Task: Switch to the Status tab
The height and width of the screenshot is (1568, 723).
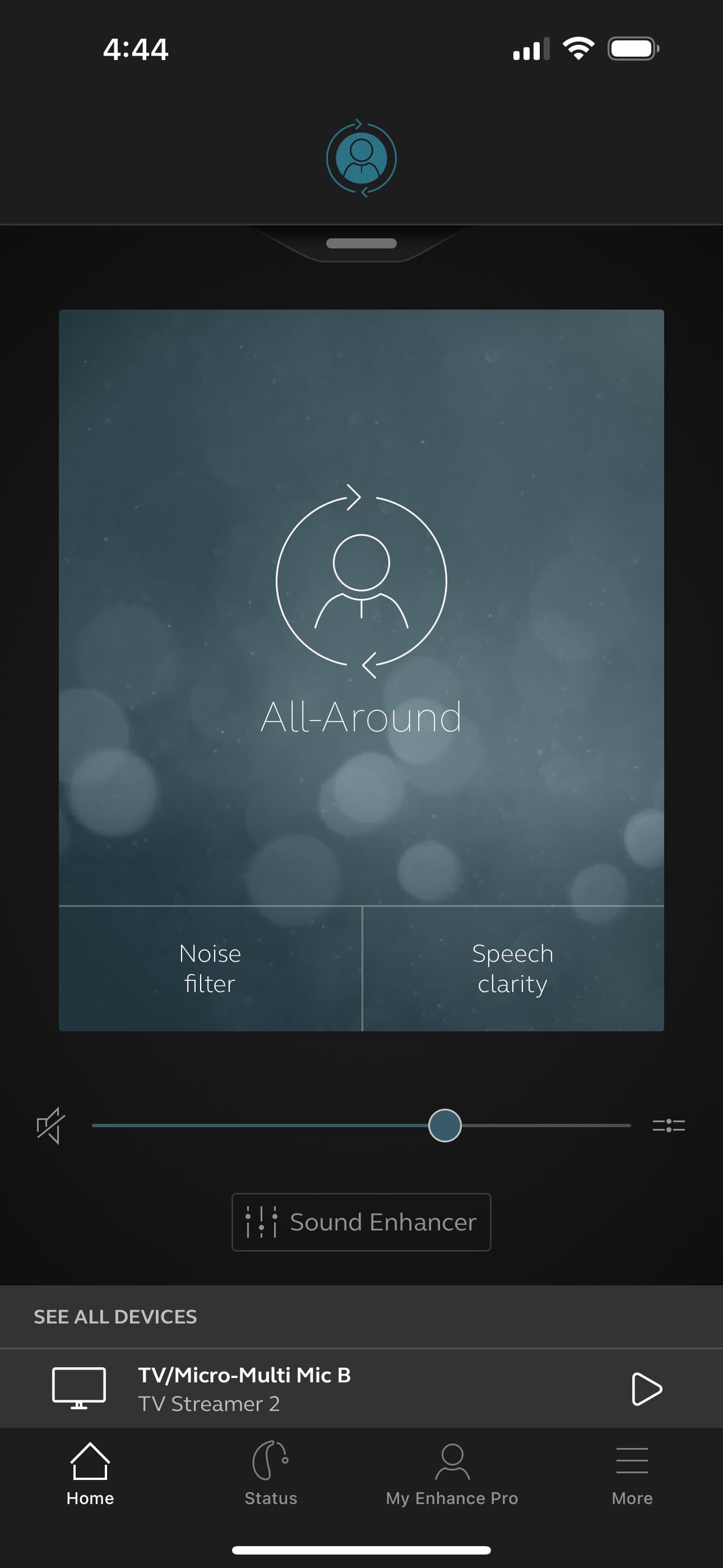Action: click(271, 1474)
